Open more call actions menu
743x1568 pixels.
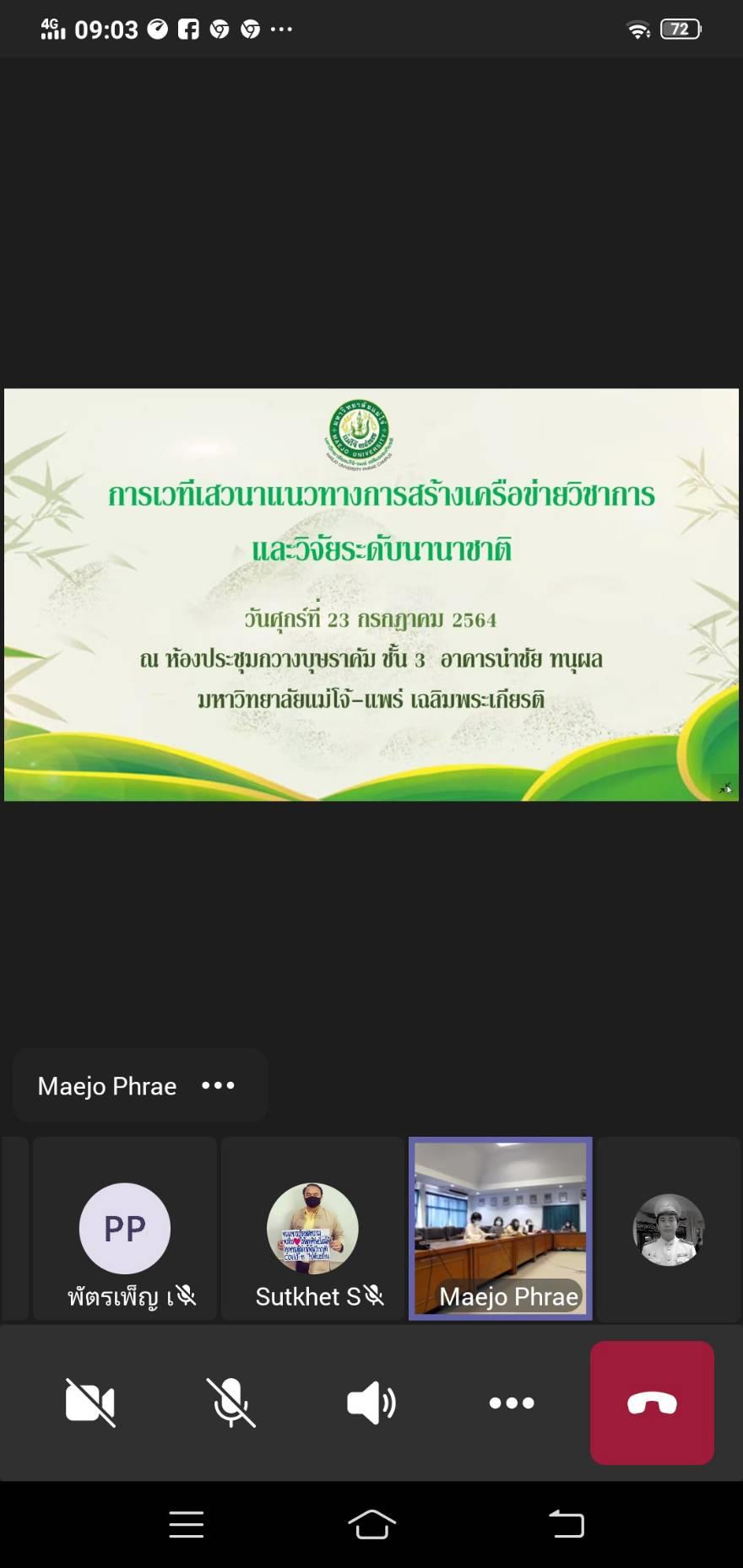(x=512, y=1403)
